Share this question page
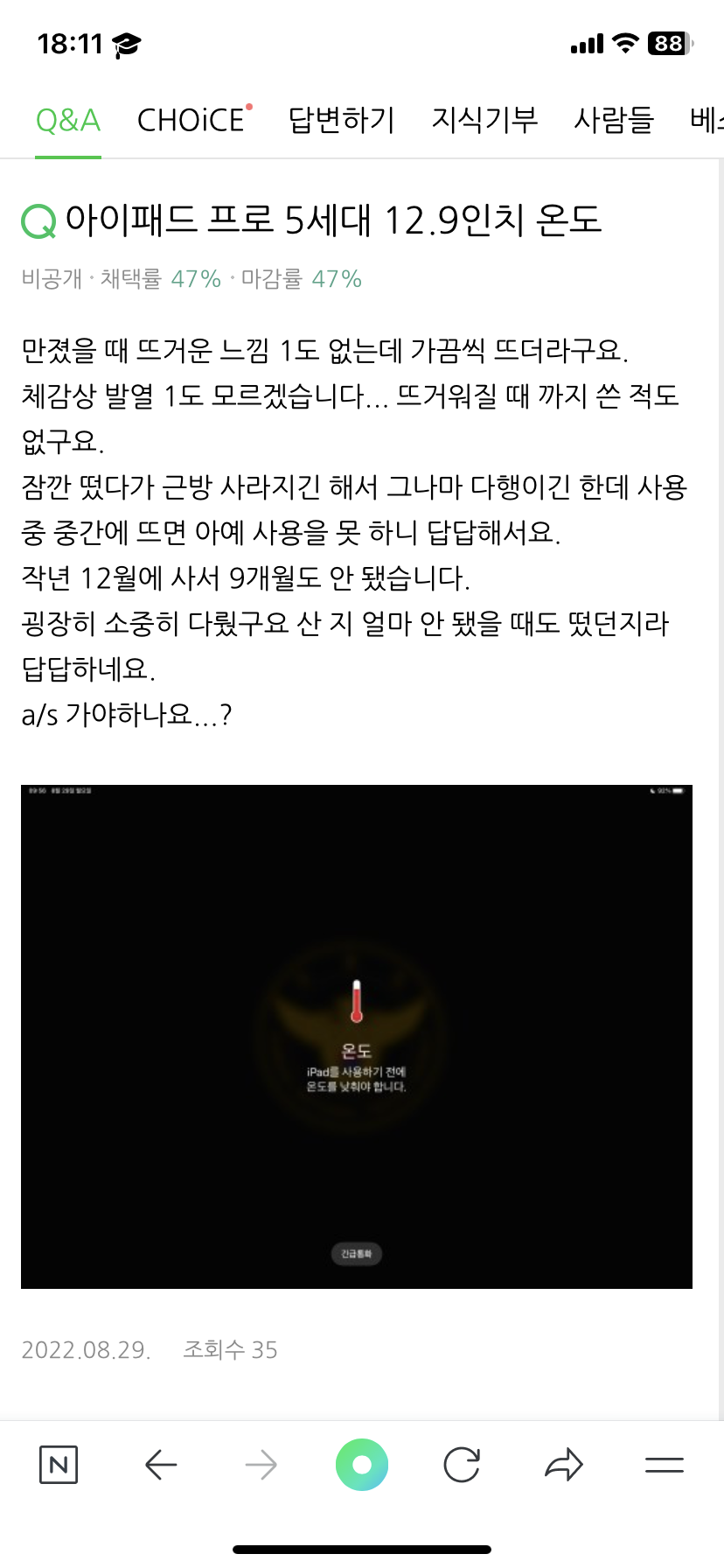Viewport: 724px width, 1568px height. pos(563,1465)
